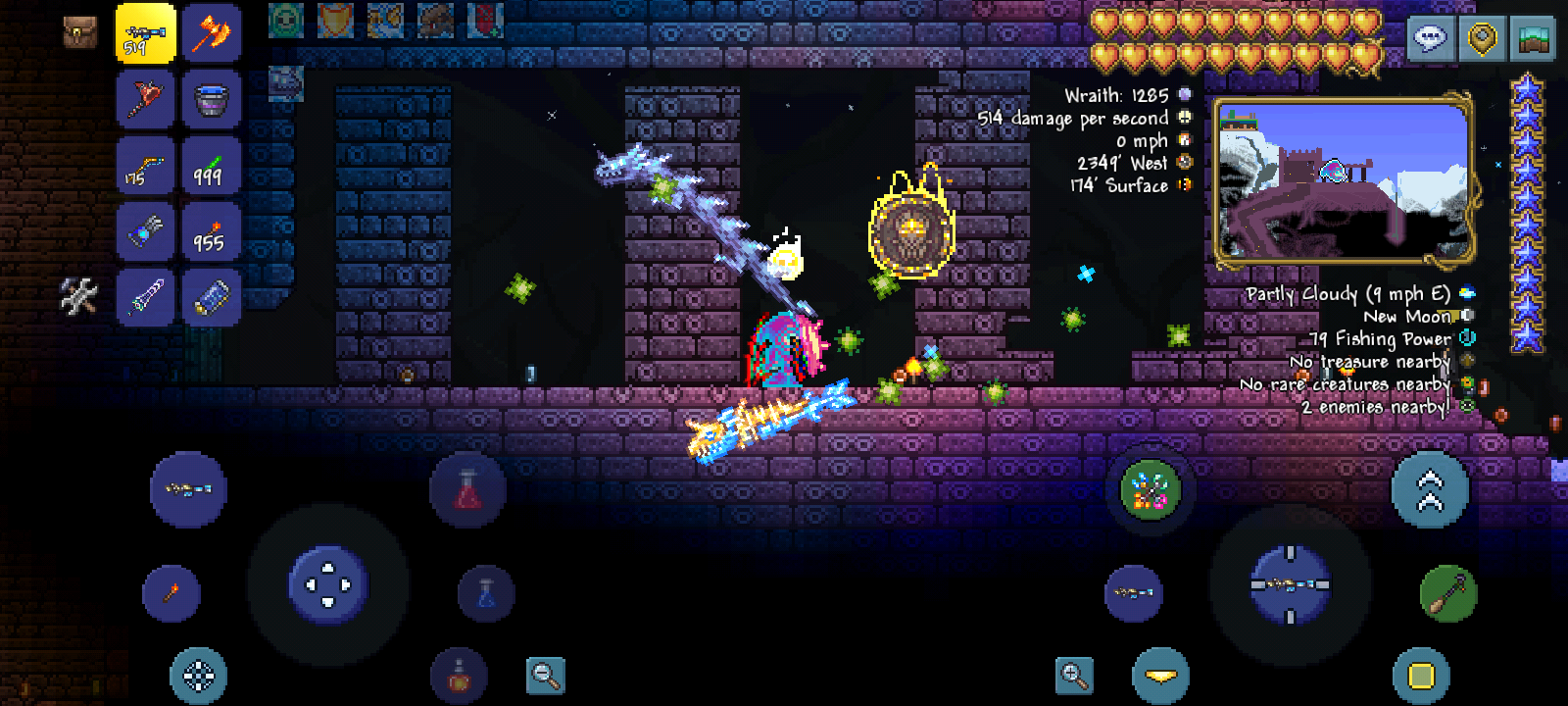Use the red quick heal potion
The image size is (1568, 706).
tap(467, 489)
